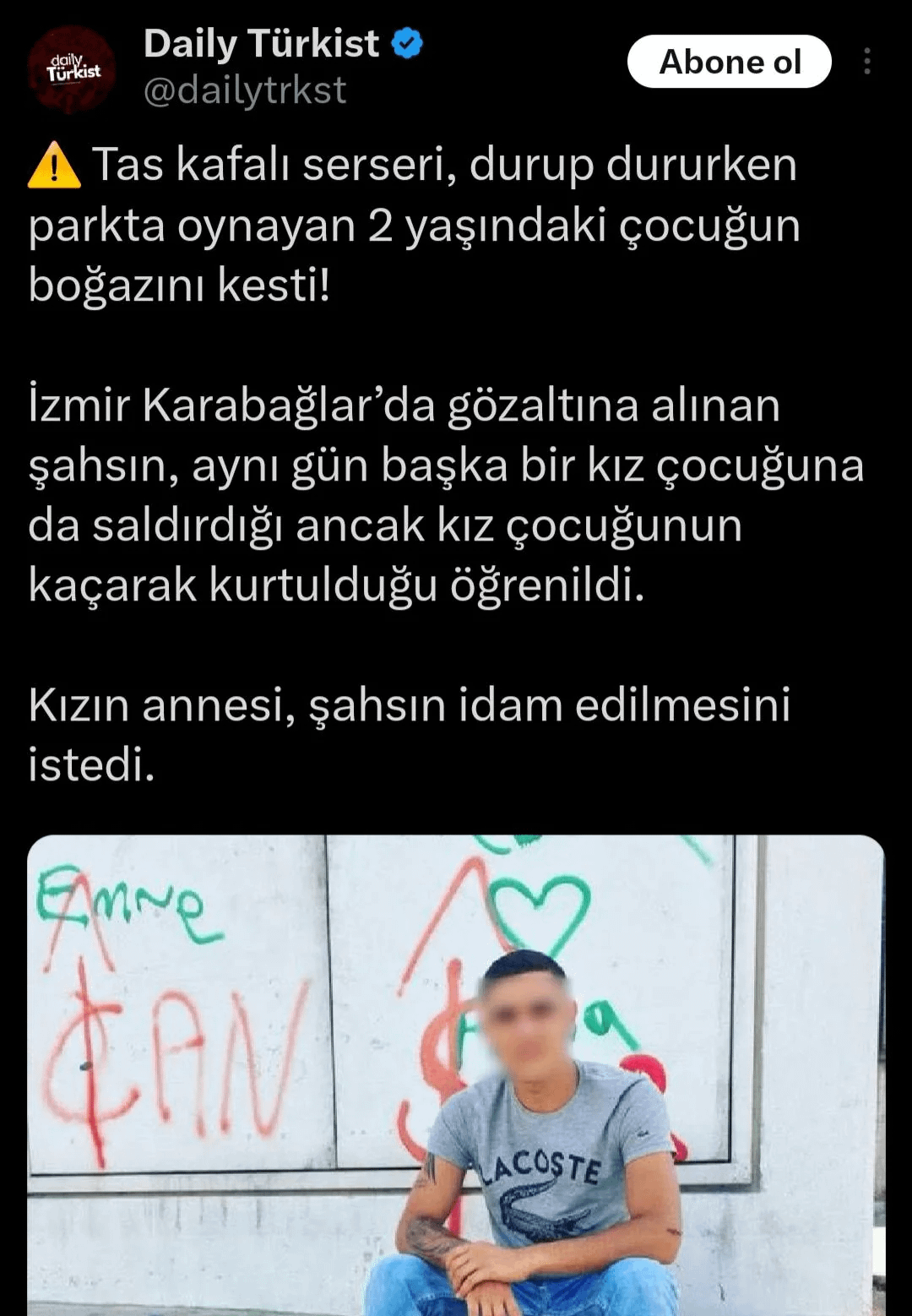Screen dimensions: 912x1316
Task: Open the attached photo in the post
Action: tap(456, 1074)
